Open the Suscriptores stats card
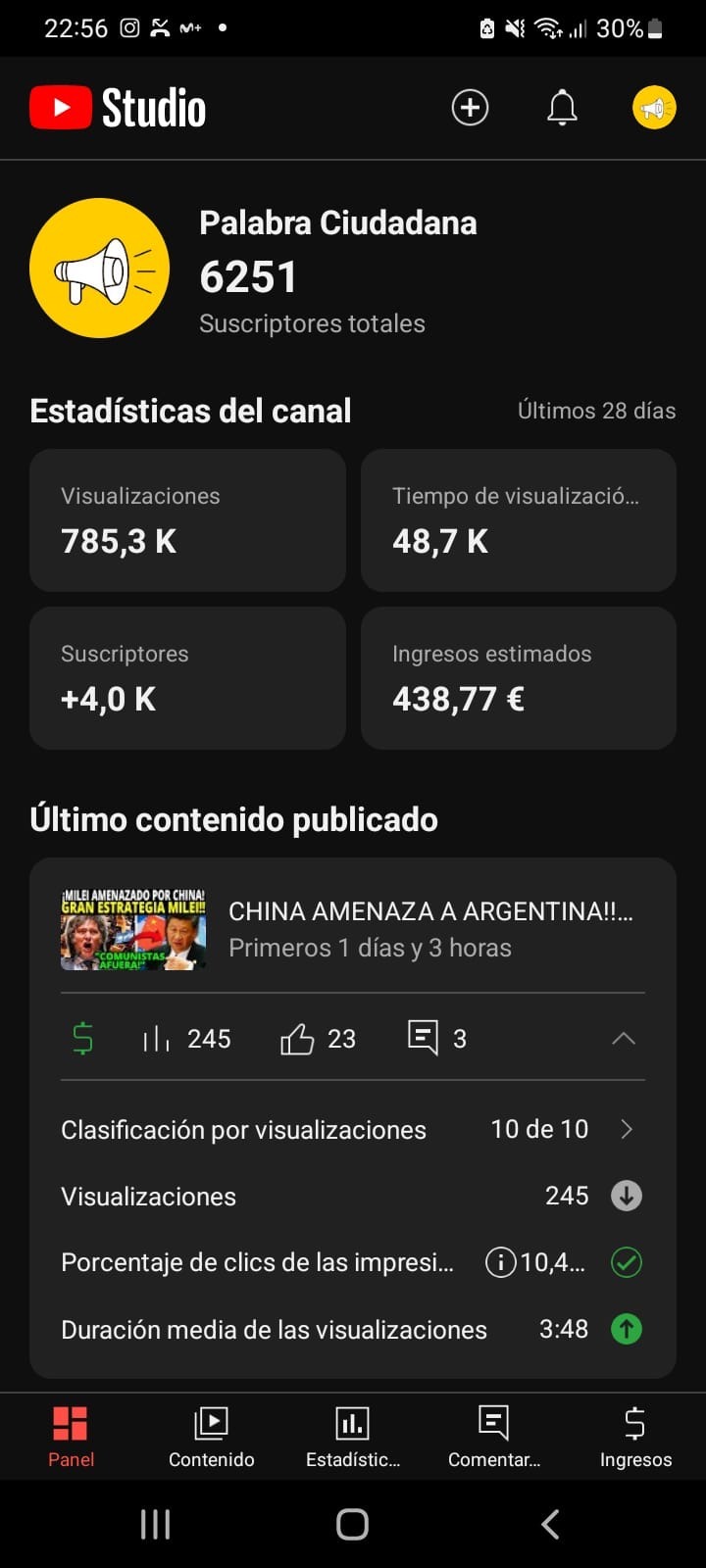Image resolution: width=706 pixels, height=1568 pixels. (187, 678)
